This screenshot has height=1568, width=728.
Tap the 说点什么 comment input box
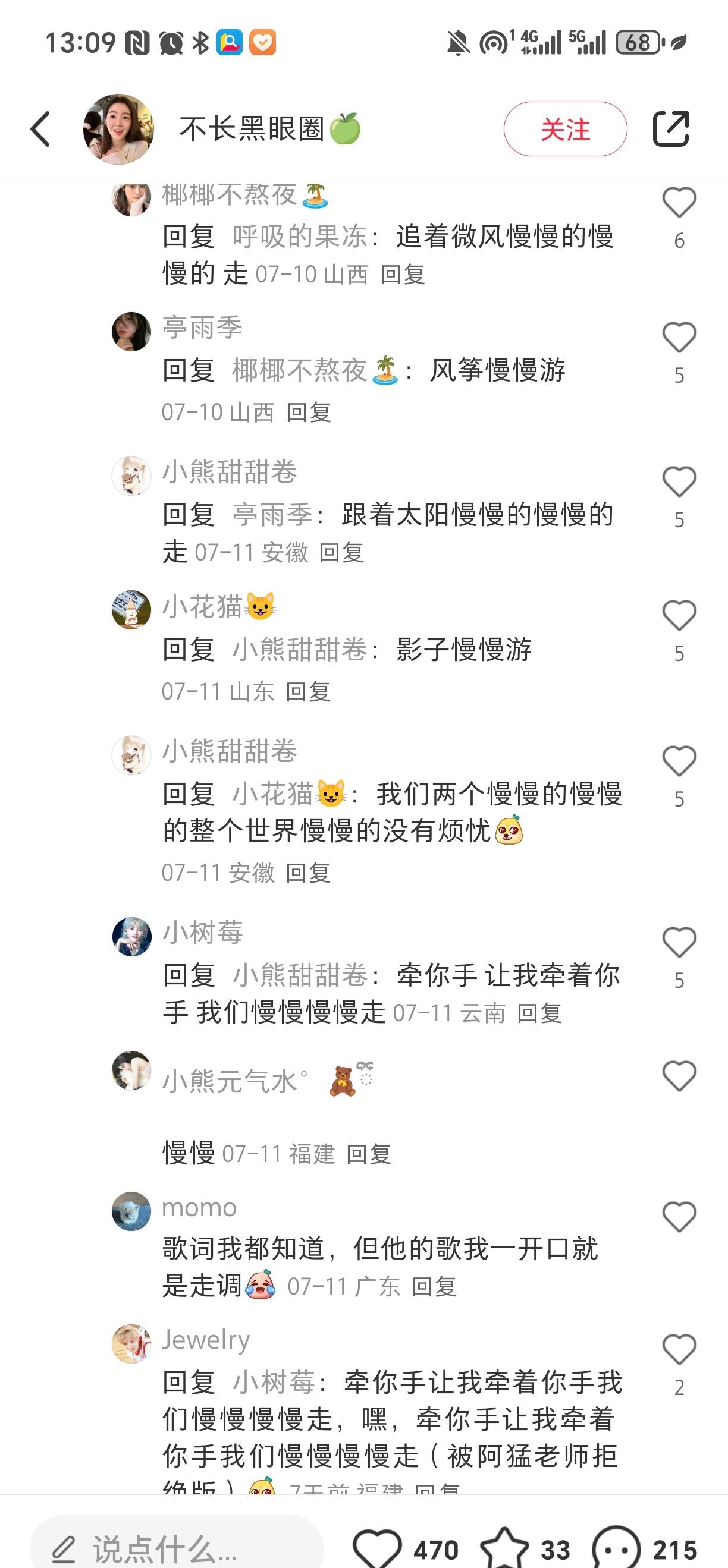tap(177, 1548)
